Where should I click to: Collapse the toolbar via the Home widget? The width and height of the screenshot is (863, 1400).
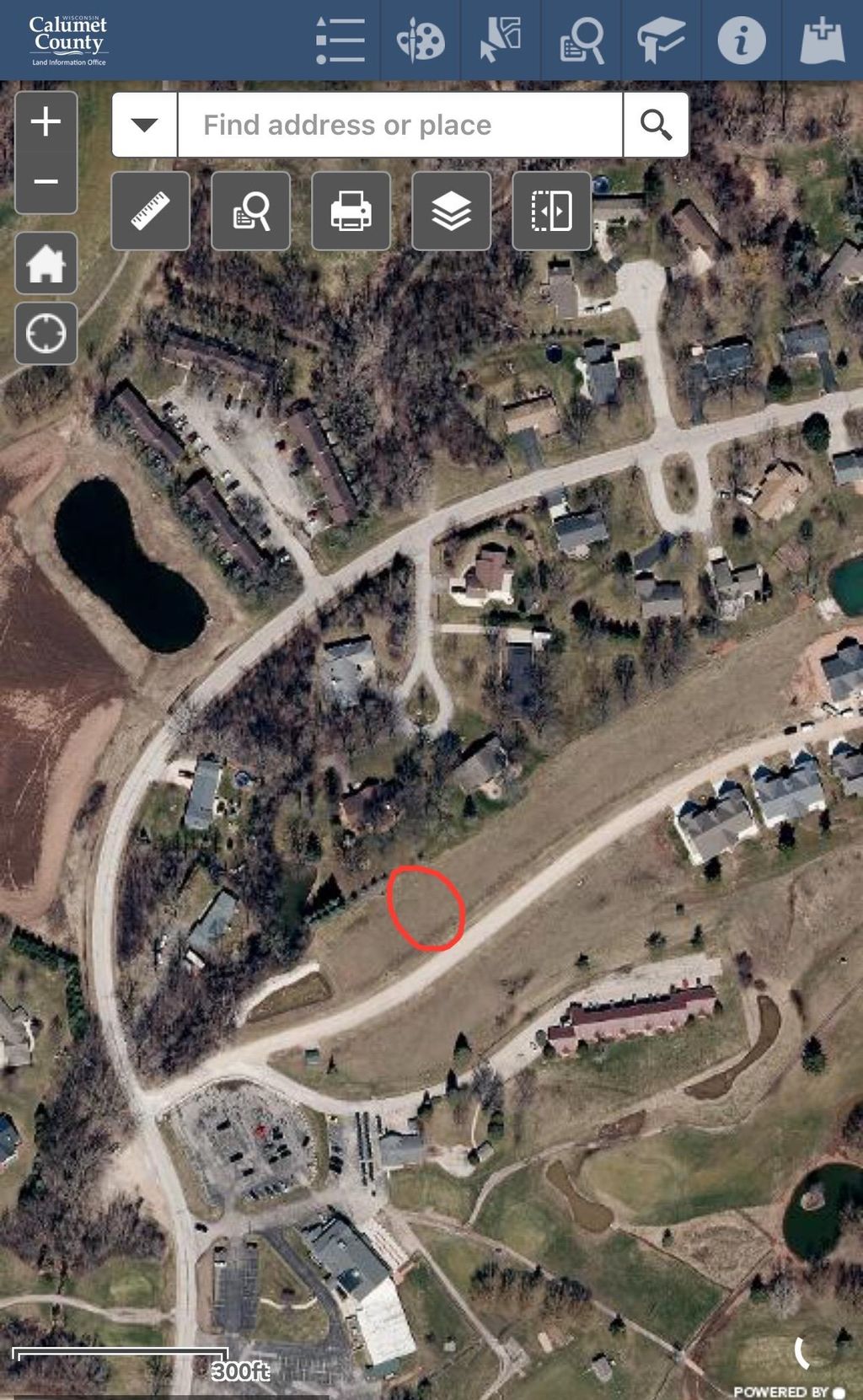coord(46,264)
